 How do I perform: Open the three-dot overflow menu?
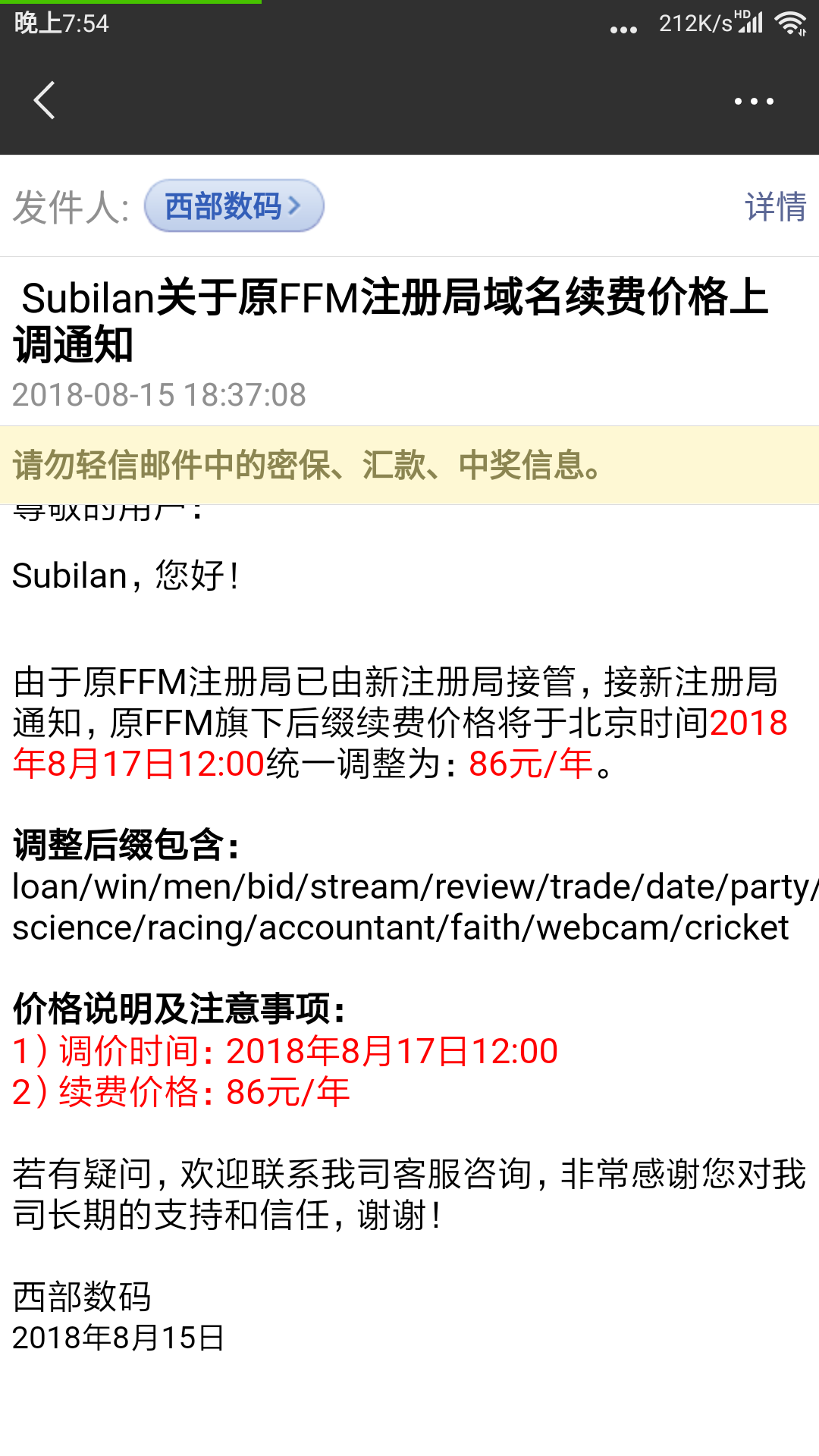coord(753,99)
